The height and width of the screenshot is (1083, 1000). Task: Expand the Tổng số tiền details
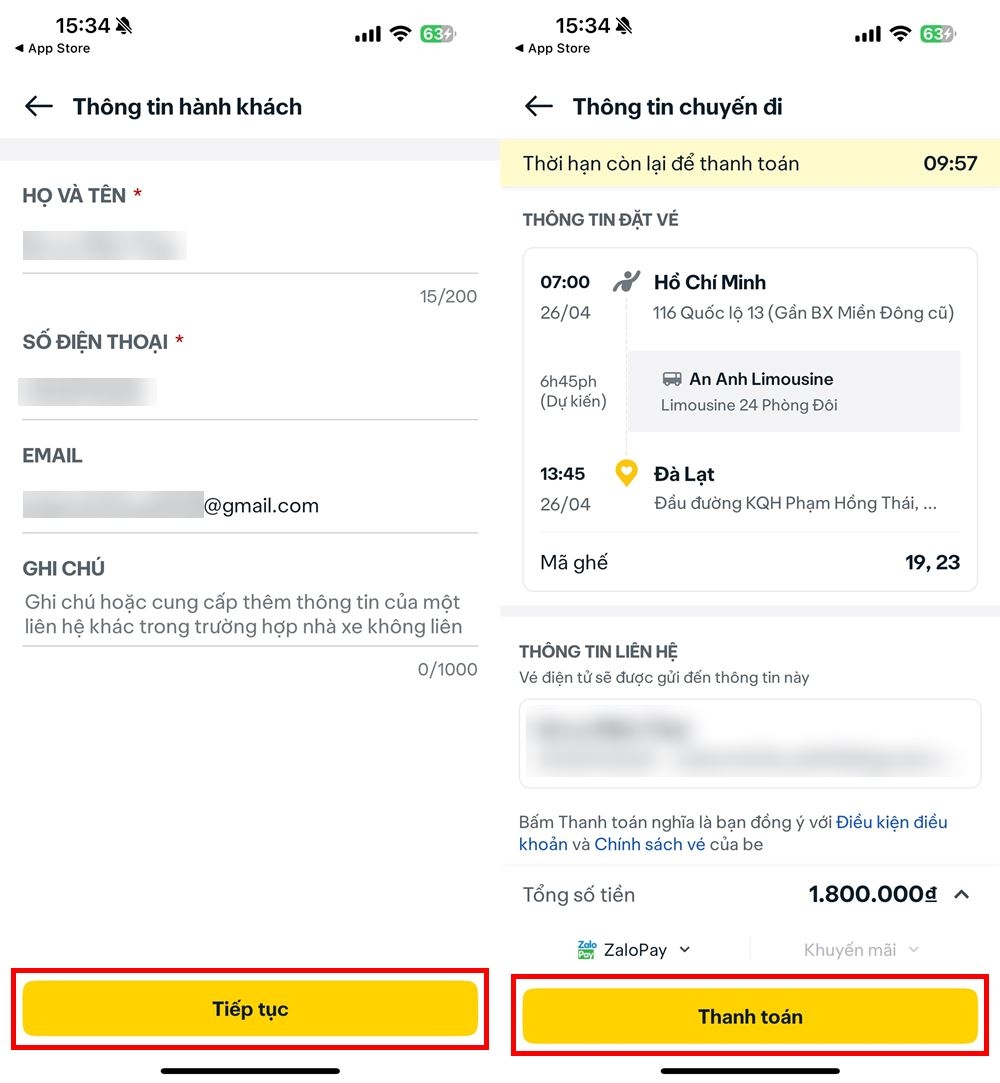click(x=961, y=895)
